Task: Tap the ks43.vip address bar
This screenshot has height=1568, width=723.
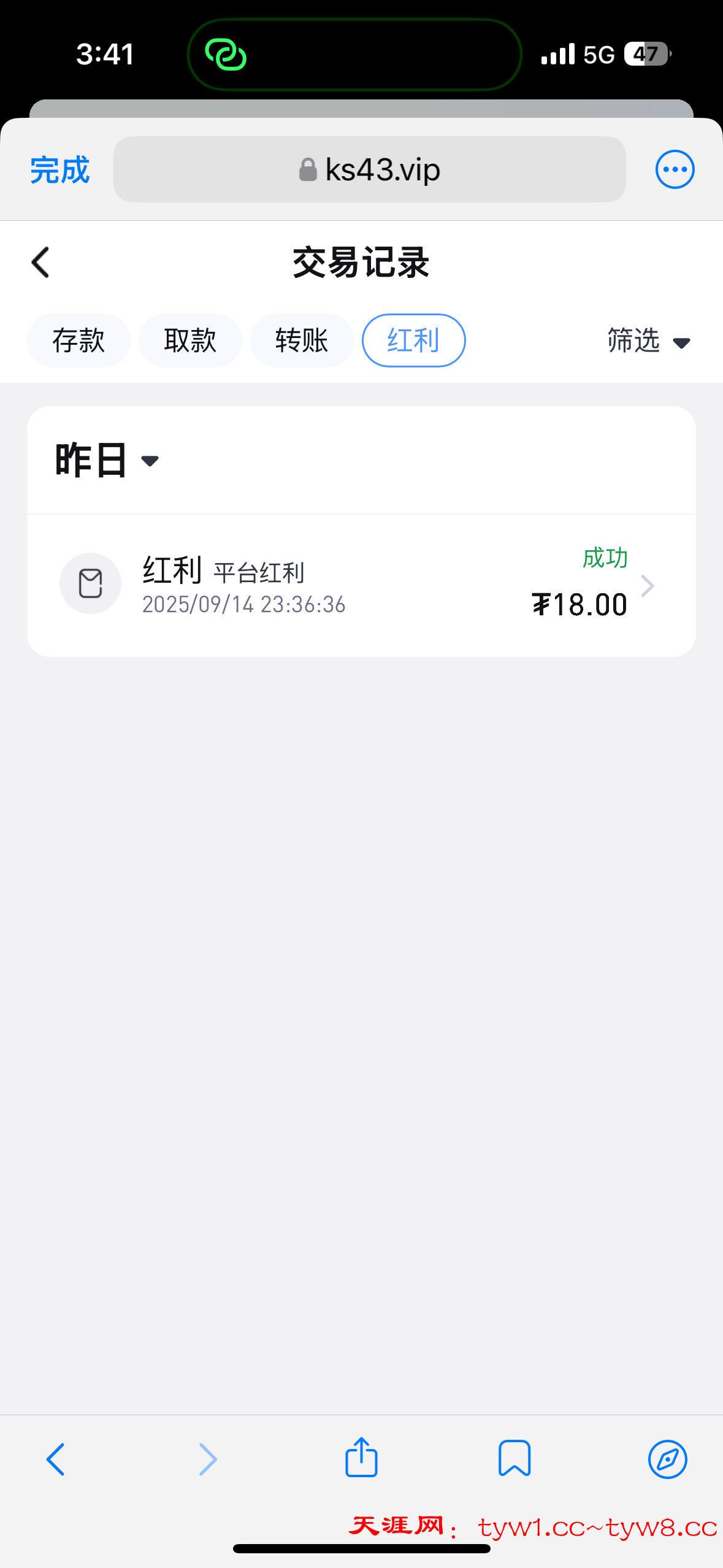Action: point(369,170)
